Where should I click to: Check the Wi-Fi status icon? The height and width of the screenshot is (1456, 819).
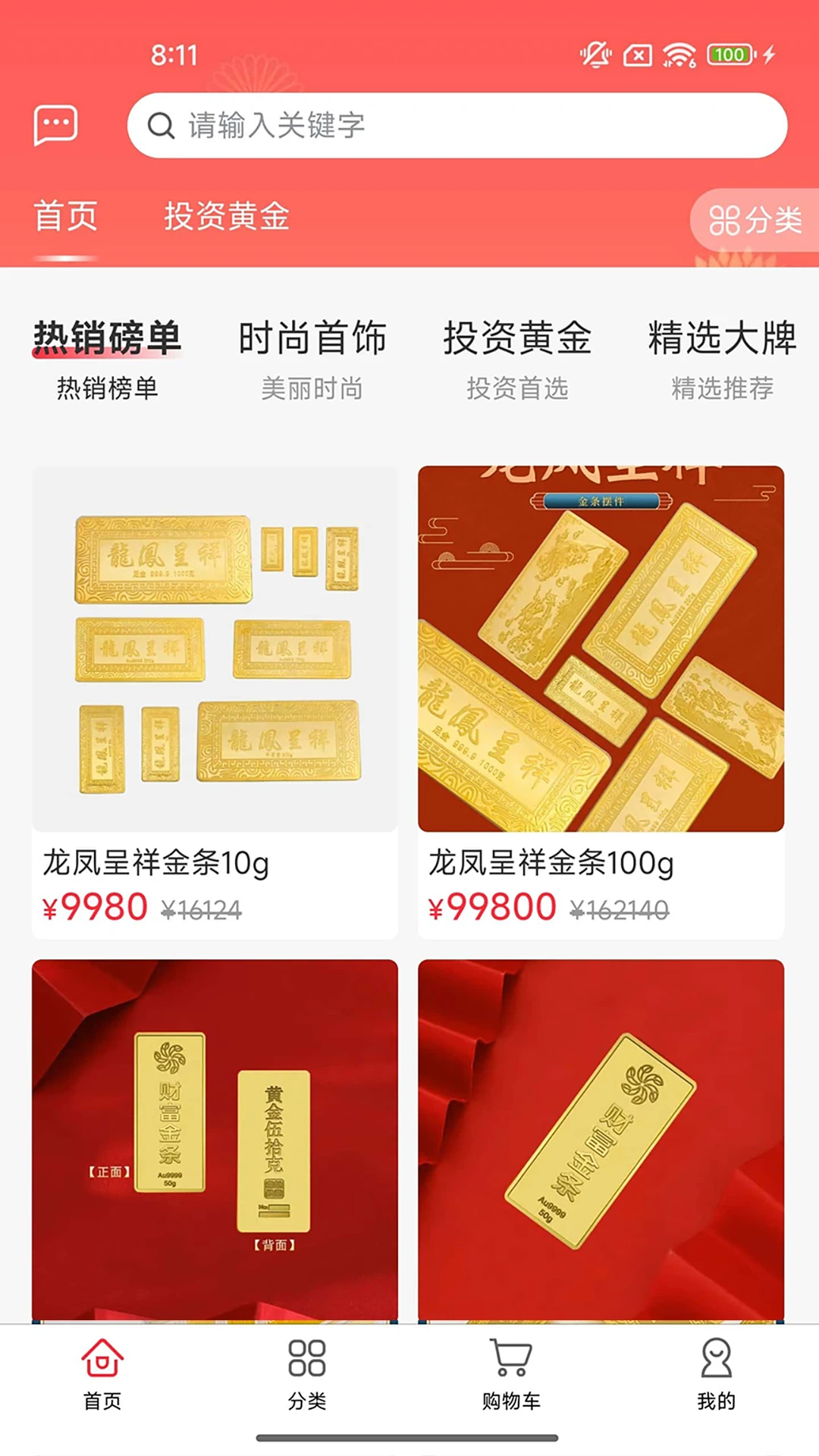tap(677, 55)
